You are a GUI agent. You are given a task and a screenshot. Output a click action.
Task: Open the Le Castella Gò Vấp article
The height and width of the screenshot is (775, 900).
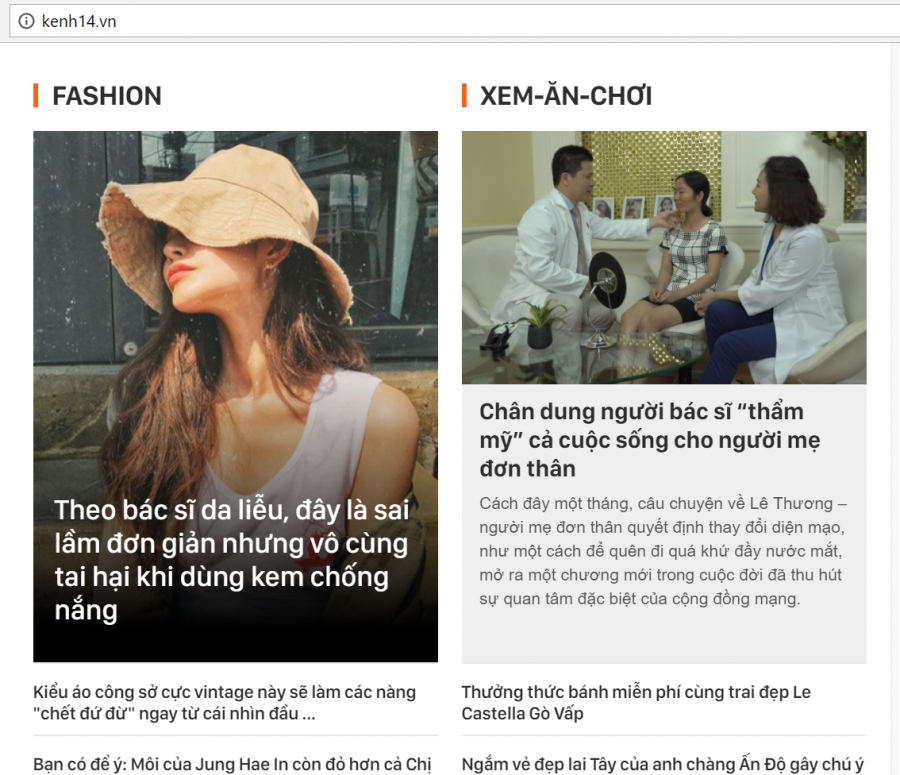tap(636, 702)
